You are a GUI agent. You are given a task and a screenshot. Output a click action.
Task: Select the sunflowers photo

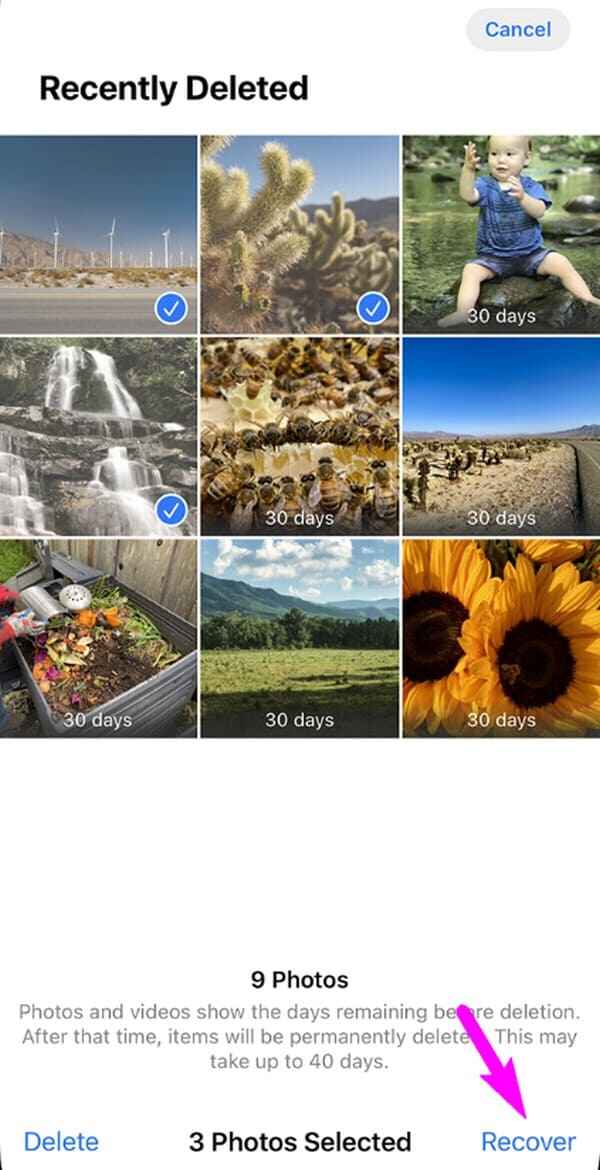(x=500, y=637)
